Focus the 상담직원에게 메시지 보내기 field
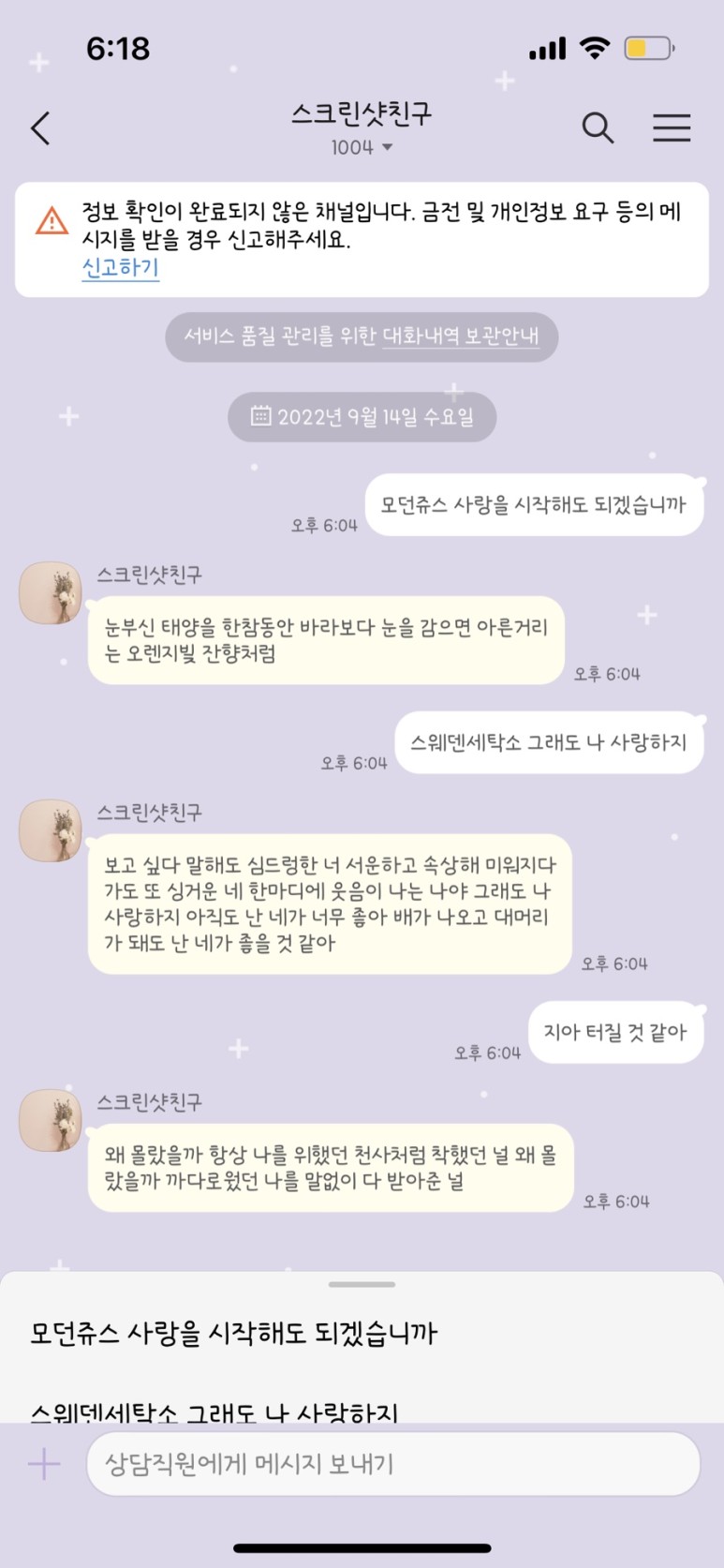724x1568 pixels. pos(393,1463)
